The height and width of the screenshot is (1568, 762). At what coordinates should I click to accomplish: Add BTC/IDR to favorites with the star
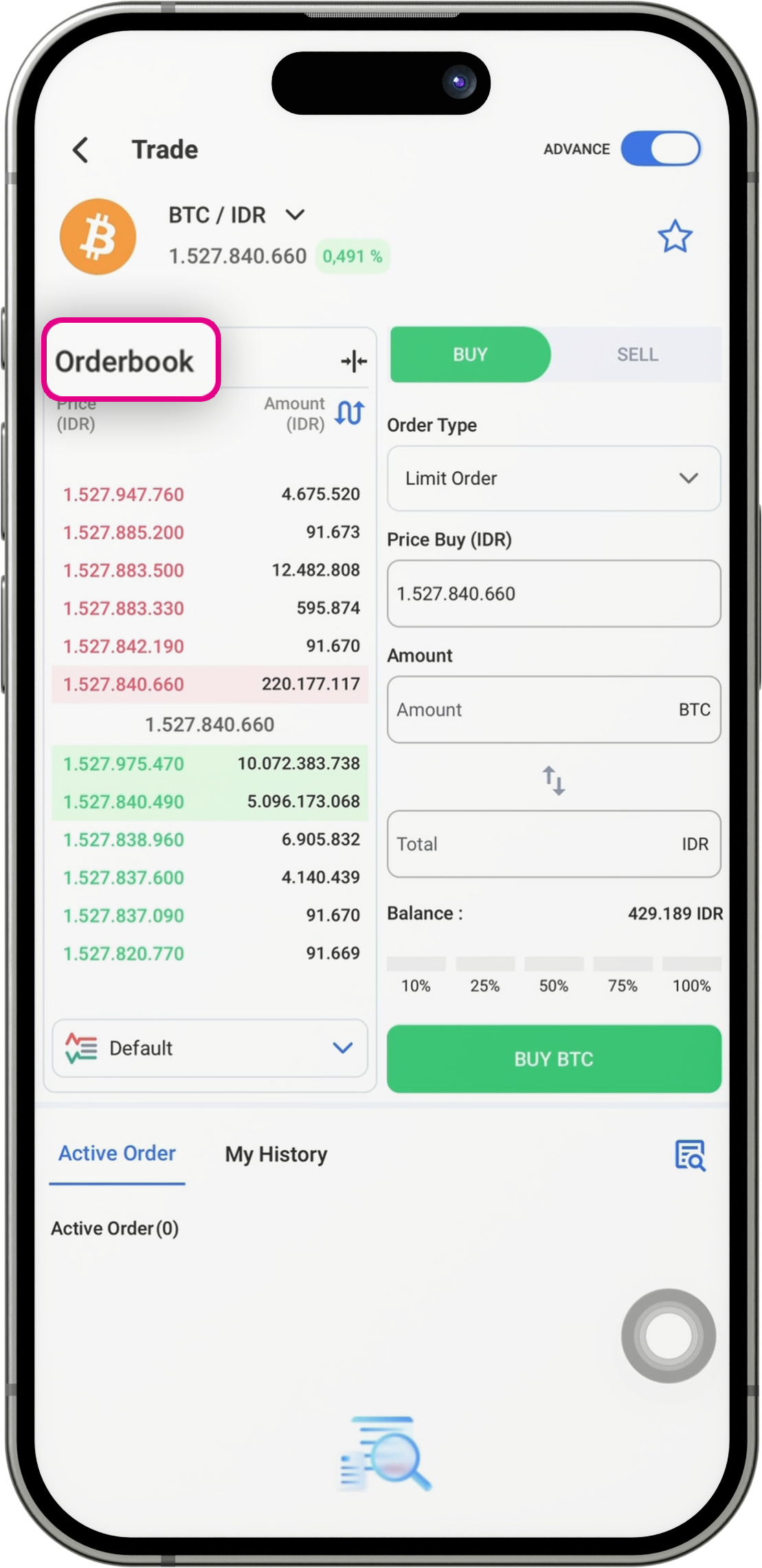[675, 237]
